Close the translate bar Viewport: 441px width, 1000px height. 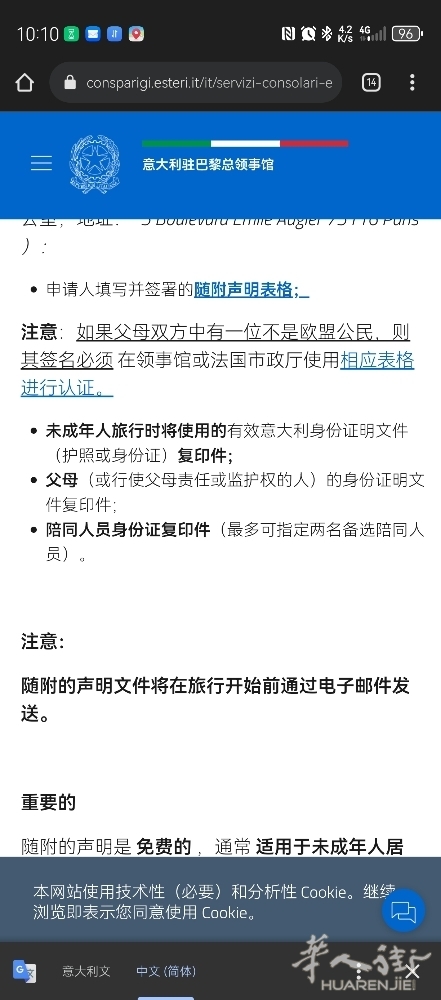[412, 971]
